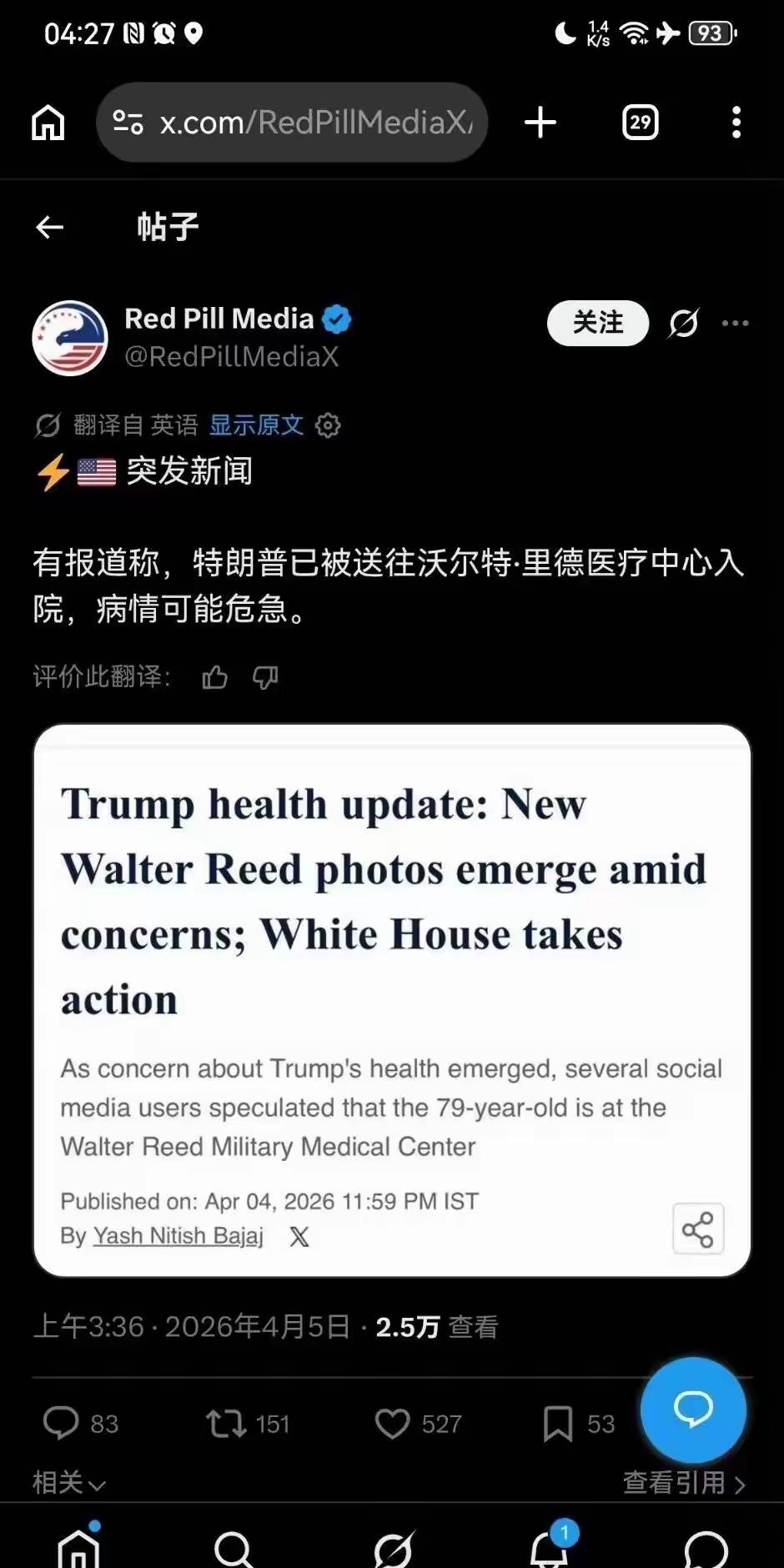The image size is (784, 1568).
Task: Open the Grok button on the profile row
Action: 682,324
